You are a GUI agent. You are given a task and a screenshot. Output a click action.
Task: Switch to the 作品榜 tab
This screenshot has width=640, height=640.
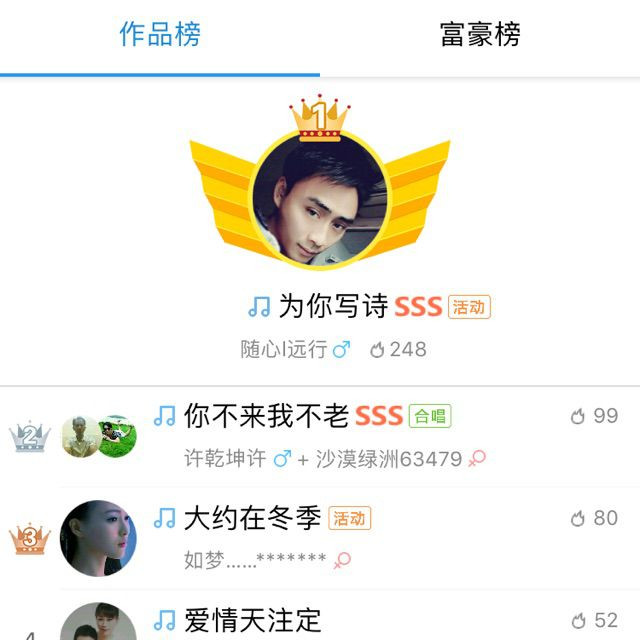(160, 36)
